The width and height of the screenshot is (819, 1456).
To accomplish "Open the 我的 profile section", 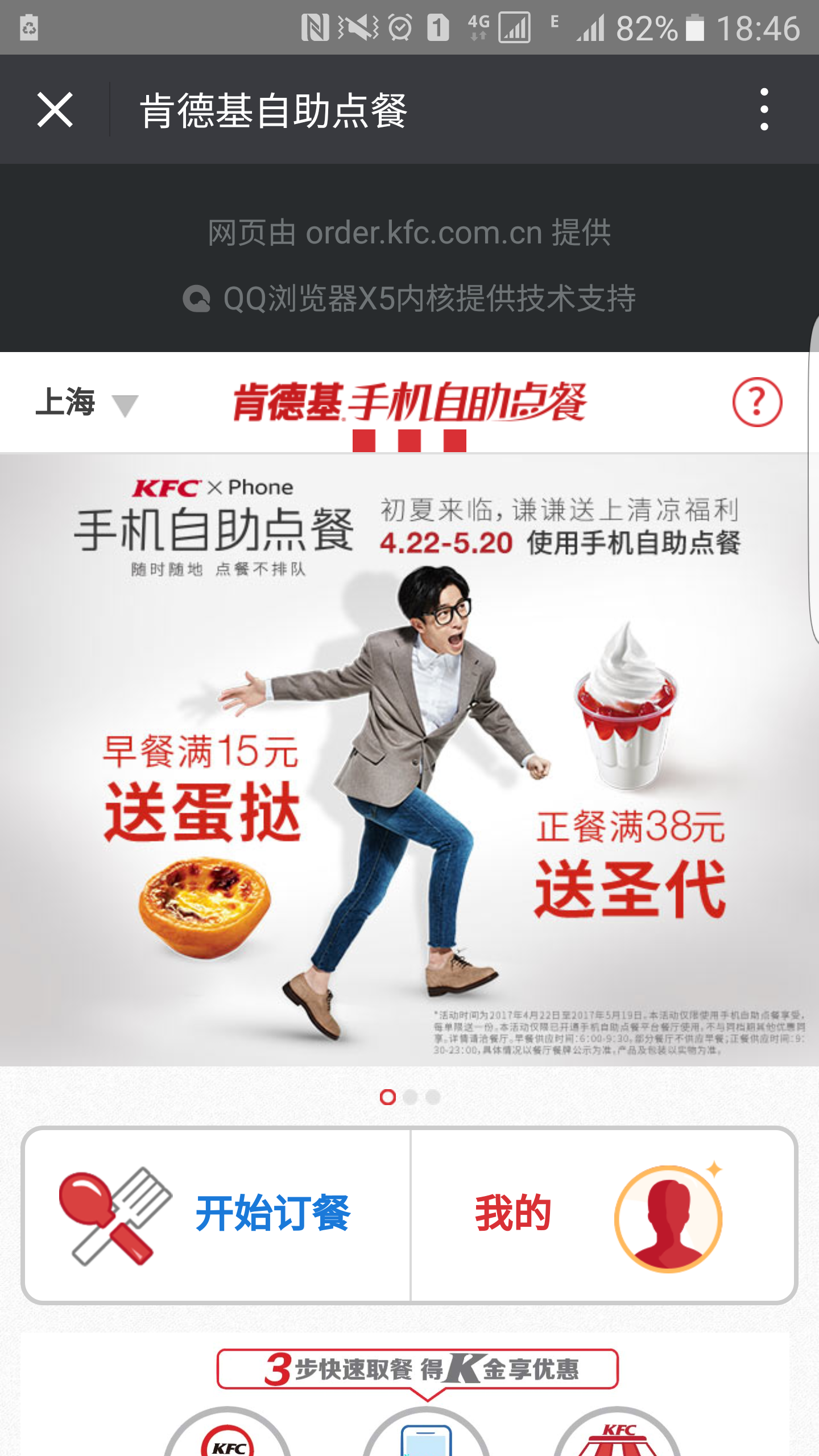I will coord(602,1214).
